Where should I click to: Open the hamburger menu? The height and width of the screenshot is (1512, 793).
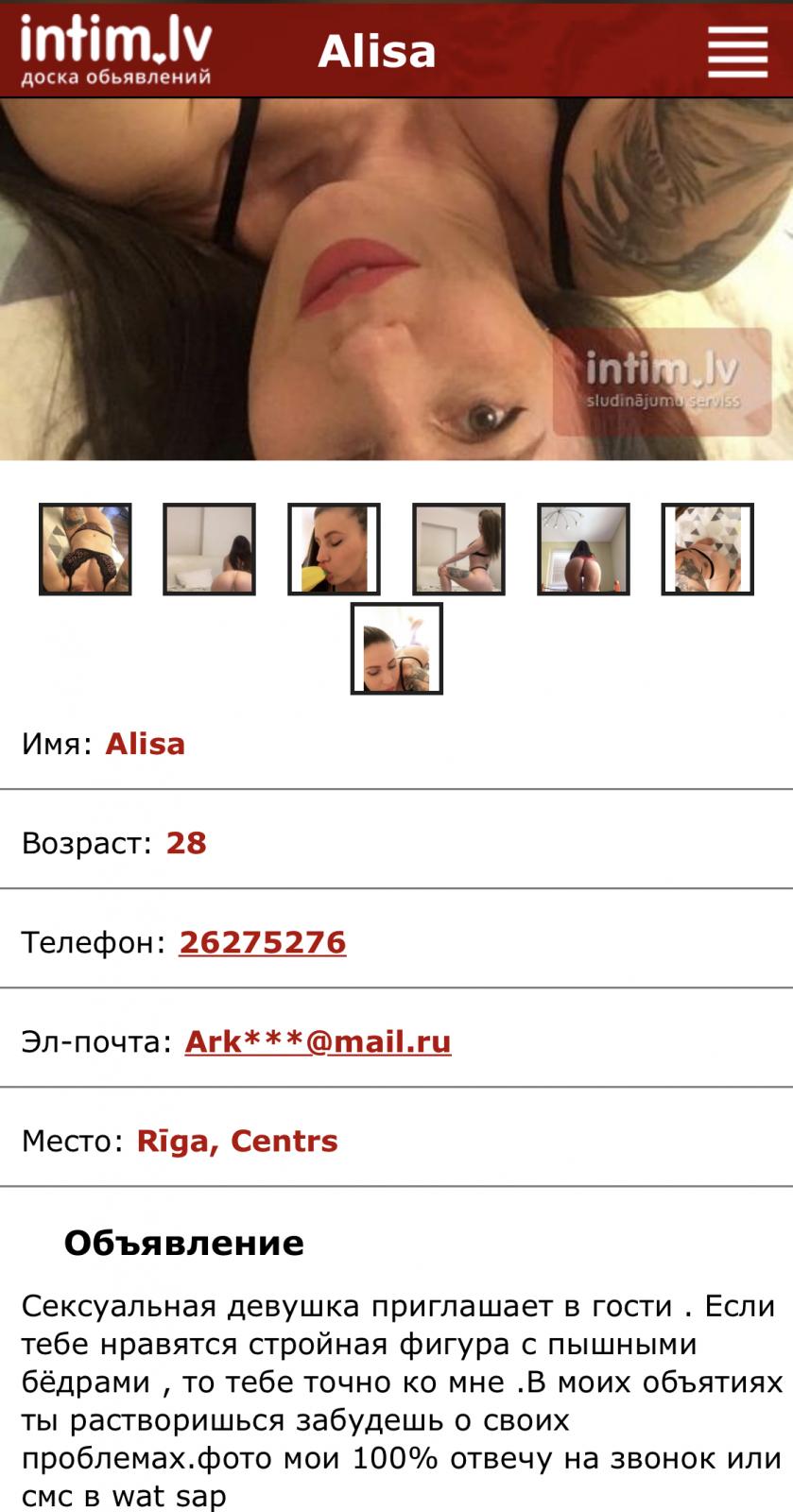pos(737,51)
